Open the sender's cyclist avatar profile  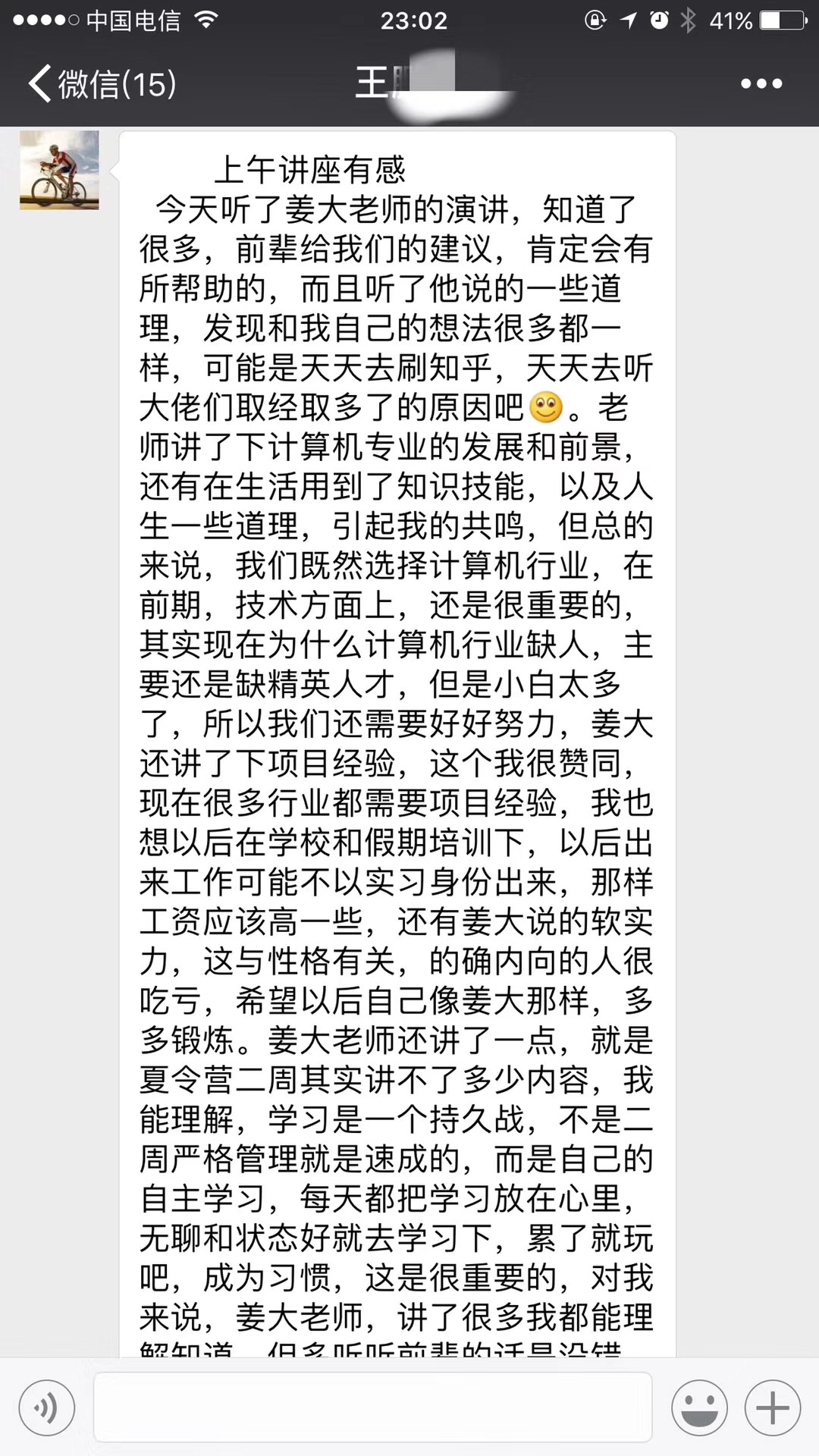click(x=59, y=170)
